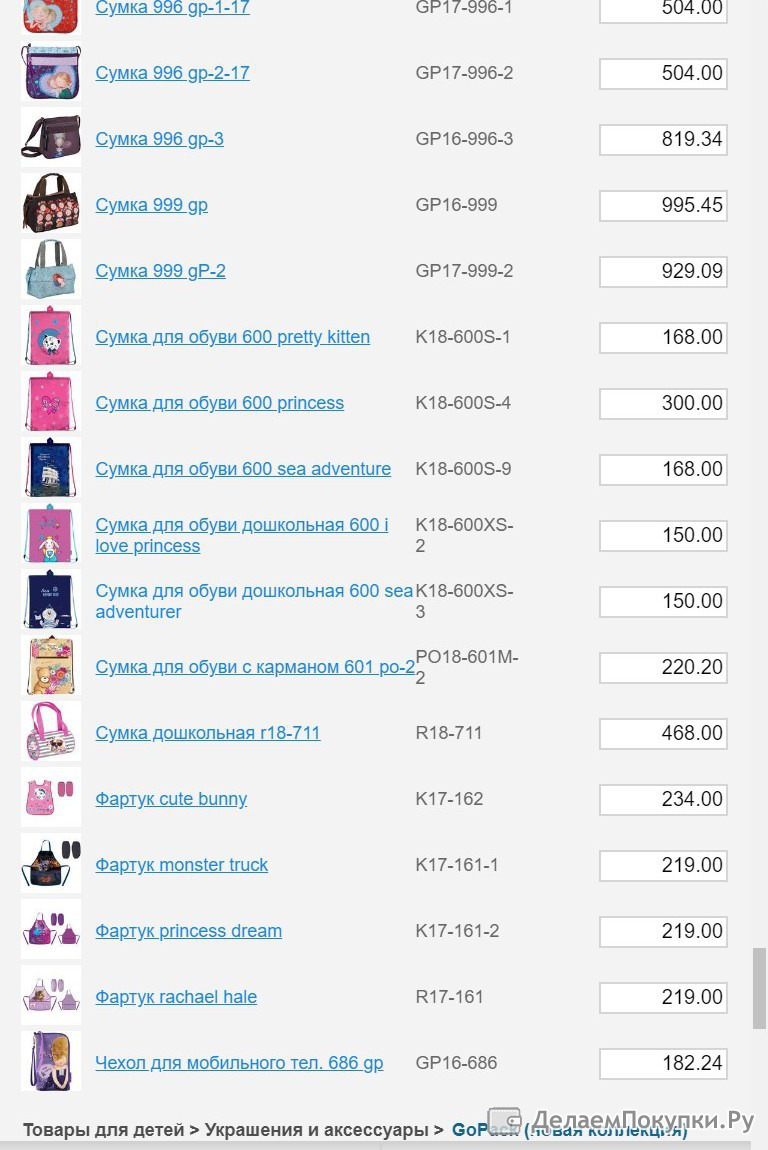Open the Фартук princess dream link

188,931
